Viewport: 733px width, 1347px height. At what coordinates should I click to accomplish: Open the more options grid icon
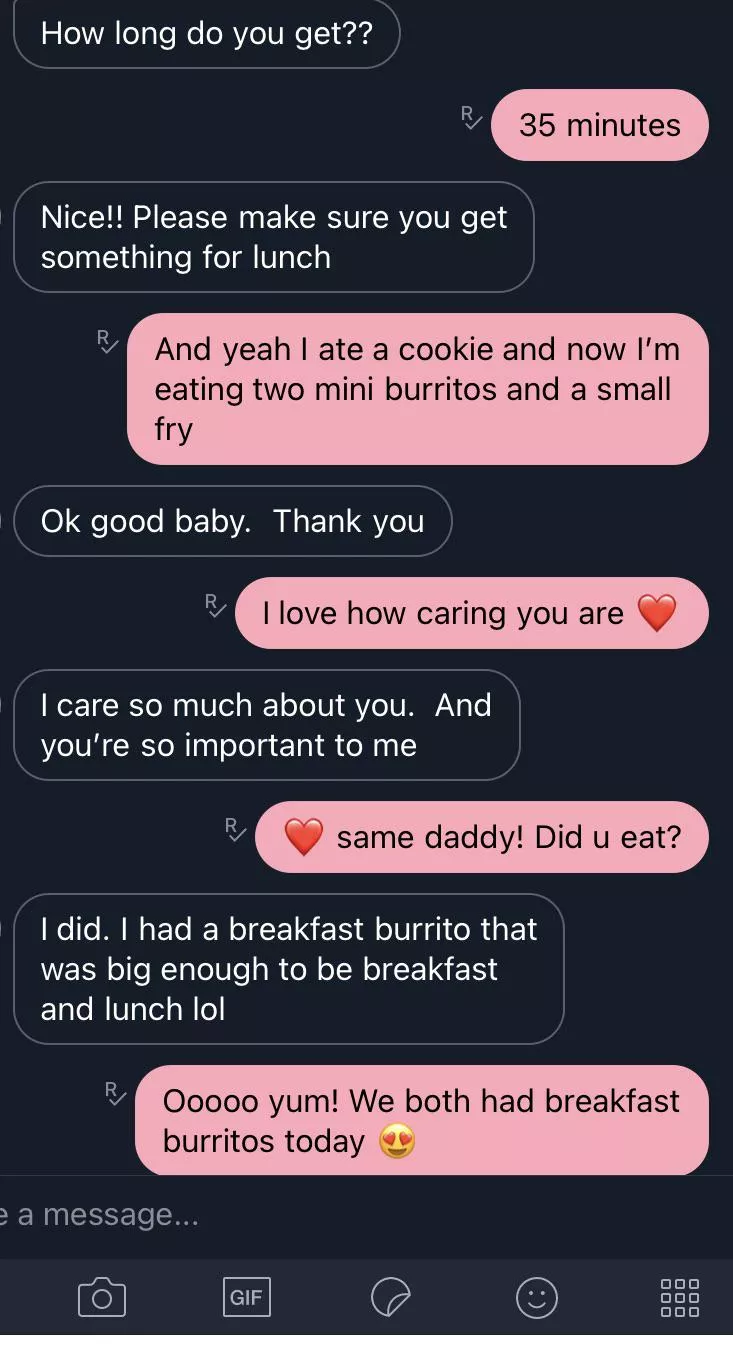[x=680, y=1297]
